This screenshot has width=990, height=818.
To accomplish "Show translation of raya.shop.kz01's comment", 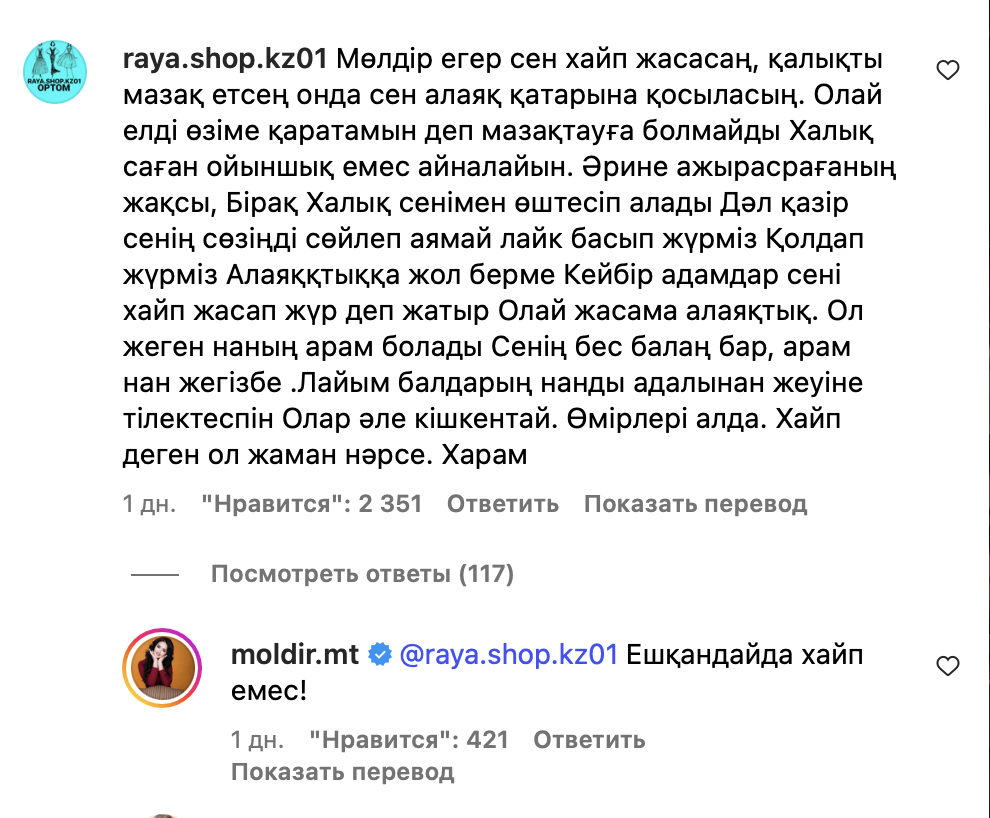I will (x=695, y=504).
